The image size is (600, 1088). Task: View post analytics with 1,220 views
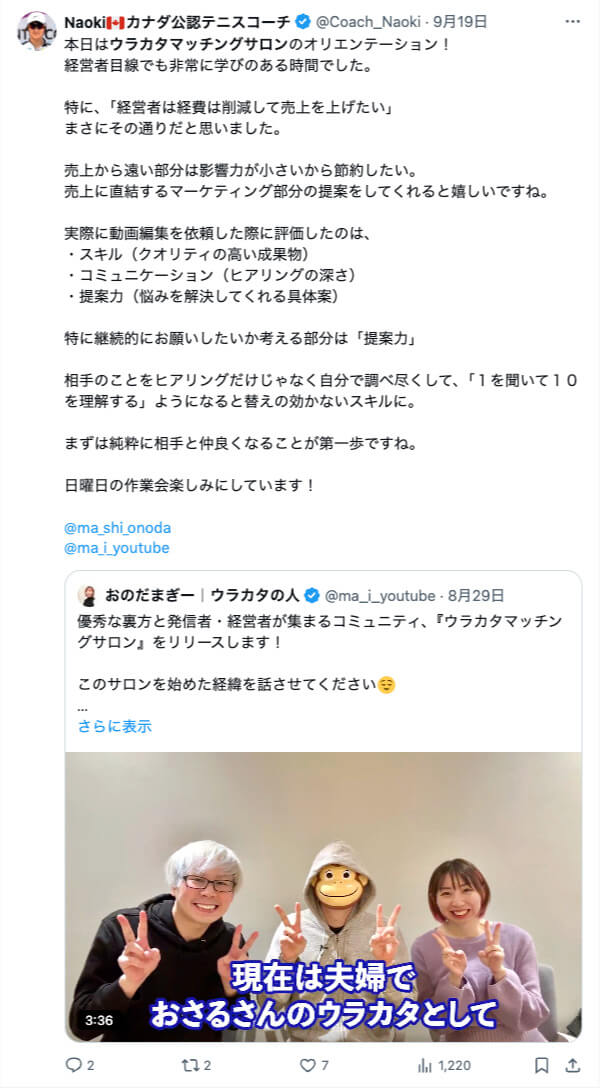(x=443, y=1065)
